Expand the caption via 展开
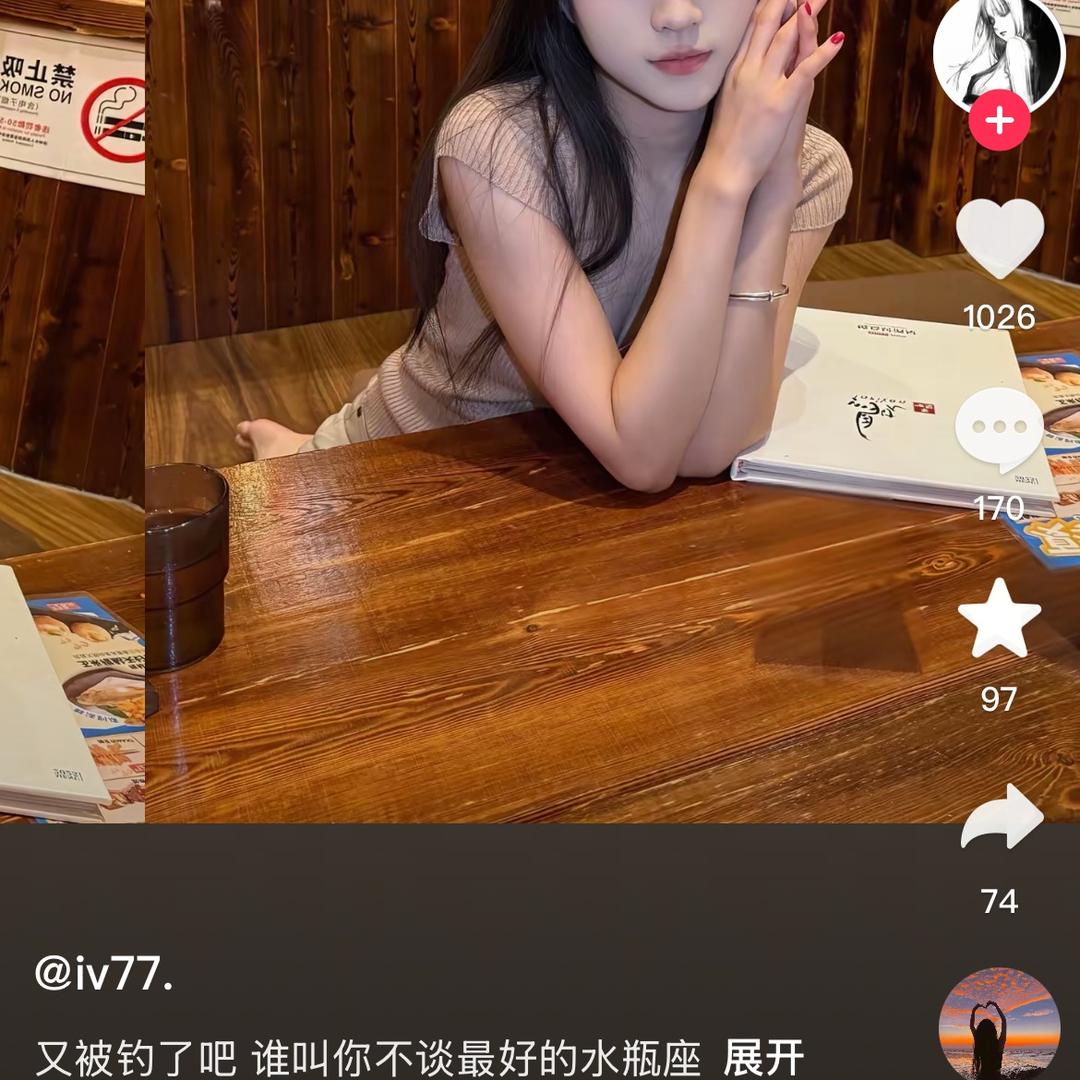 point(764,1055)
